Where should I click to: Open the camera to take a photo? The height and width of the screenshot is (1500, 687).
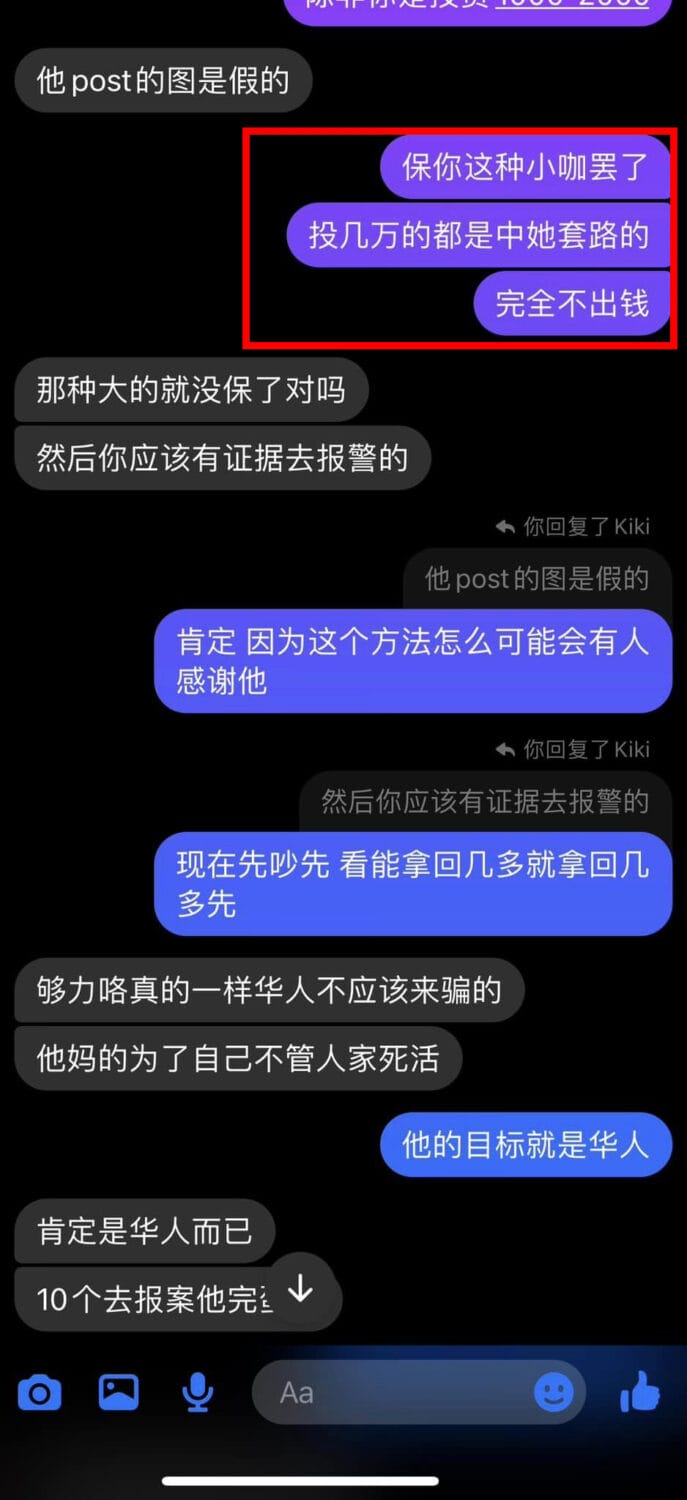[x=40, y=1392]
